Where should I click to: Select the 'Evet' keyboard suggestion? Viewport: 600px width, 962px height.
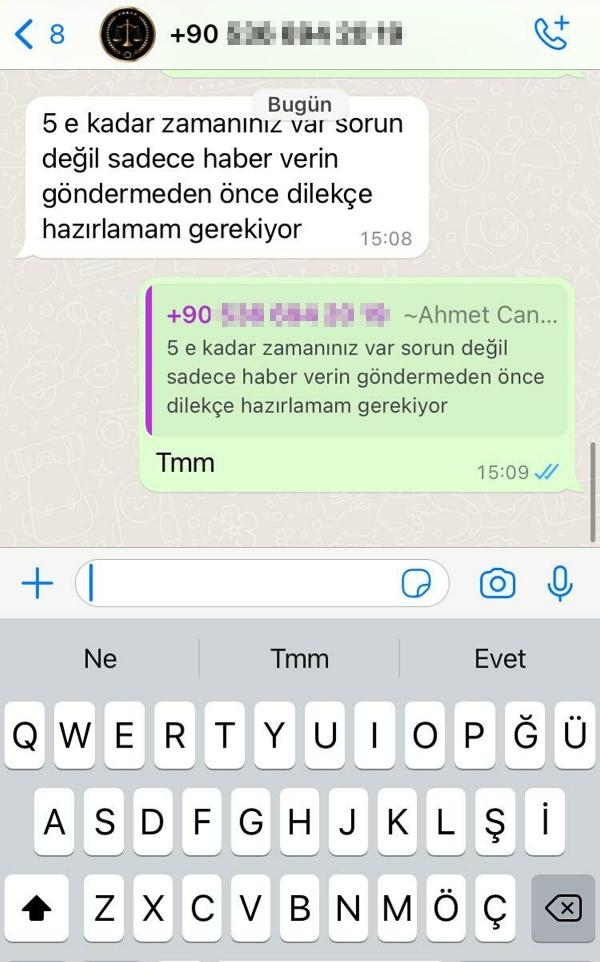[500, 658]
